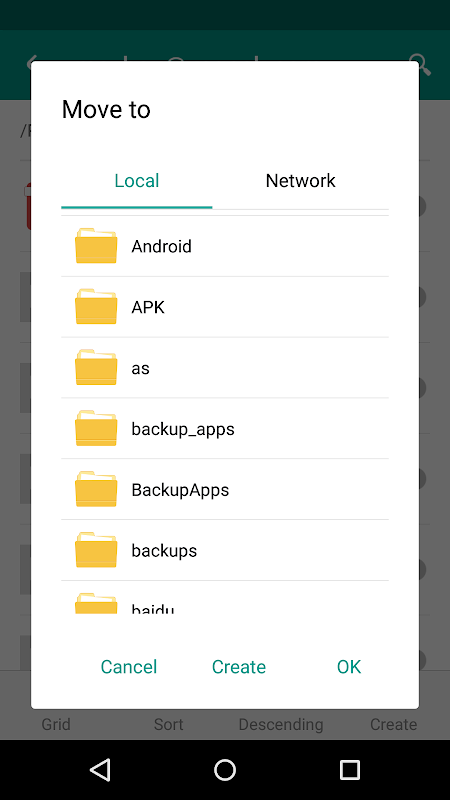Open the folder named as
Viewport: 450px width, 800px height.
coord(225,368)
